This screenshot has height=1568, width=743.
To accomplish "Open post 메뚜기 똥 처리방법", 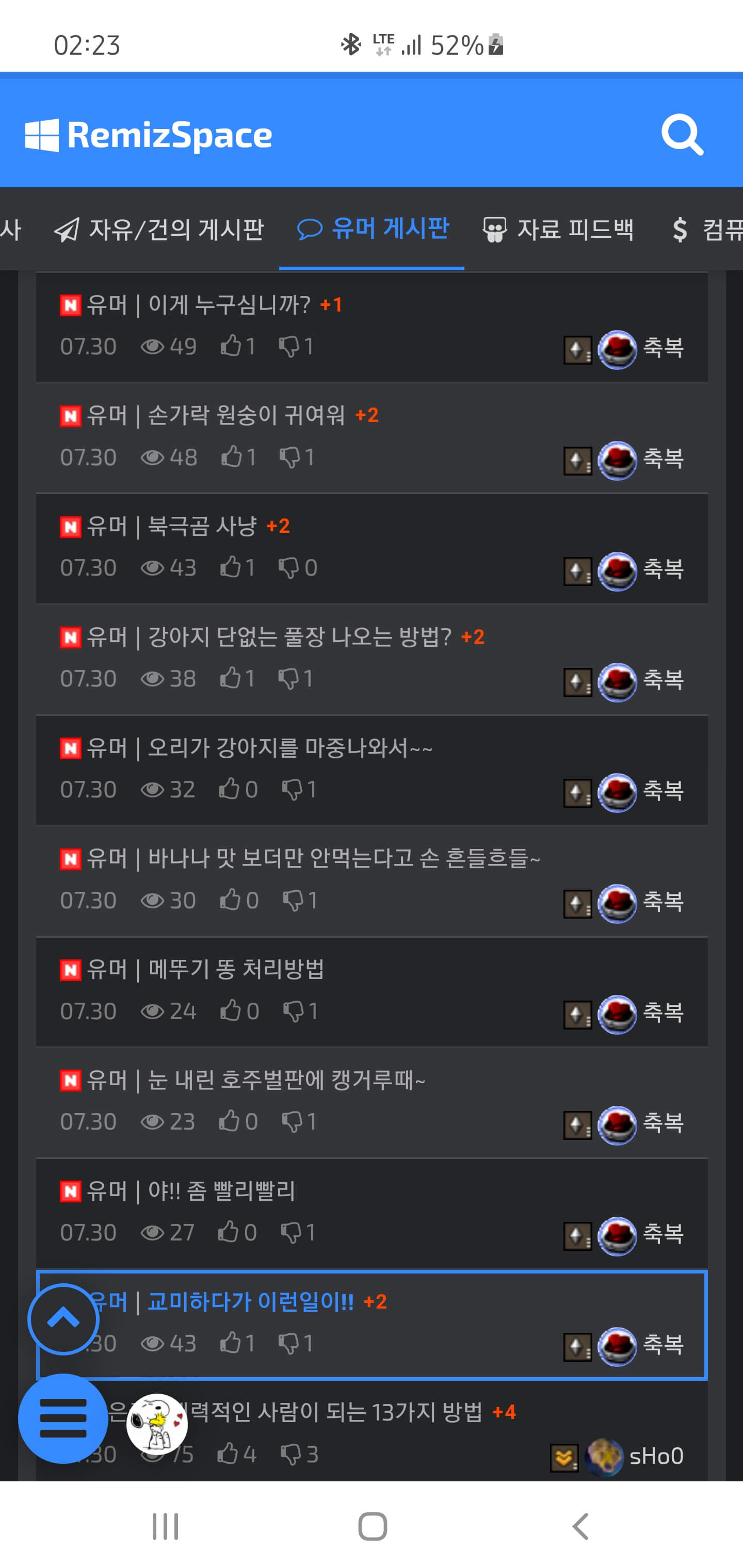I will tap(236, 969).
